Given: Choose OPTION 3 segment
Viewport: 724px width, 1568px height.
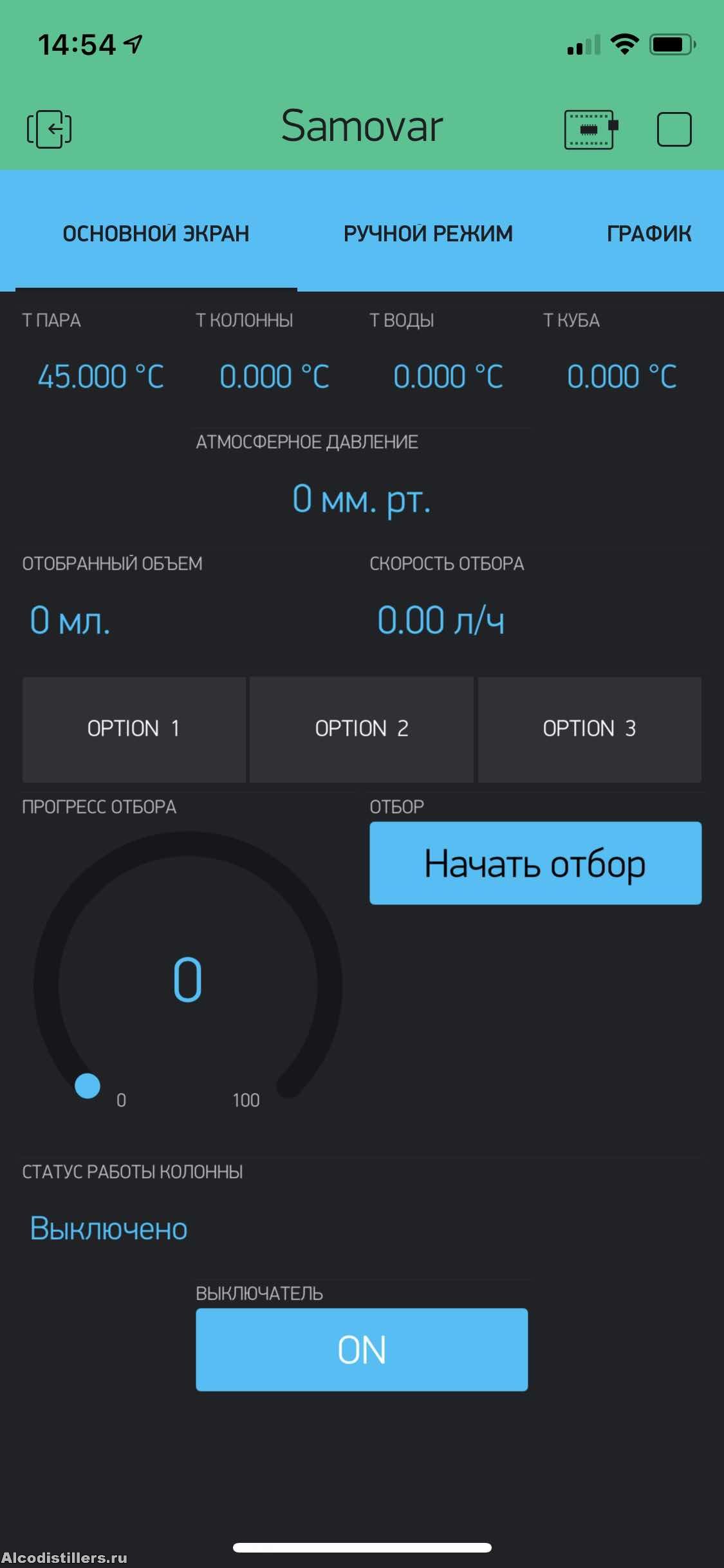Looking at the screenshot, I should [589, 729].
